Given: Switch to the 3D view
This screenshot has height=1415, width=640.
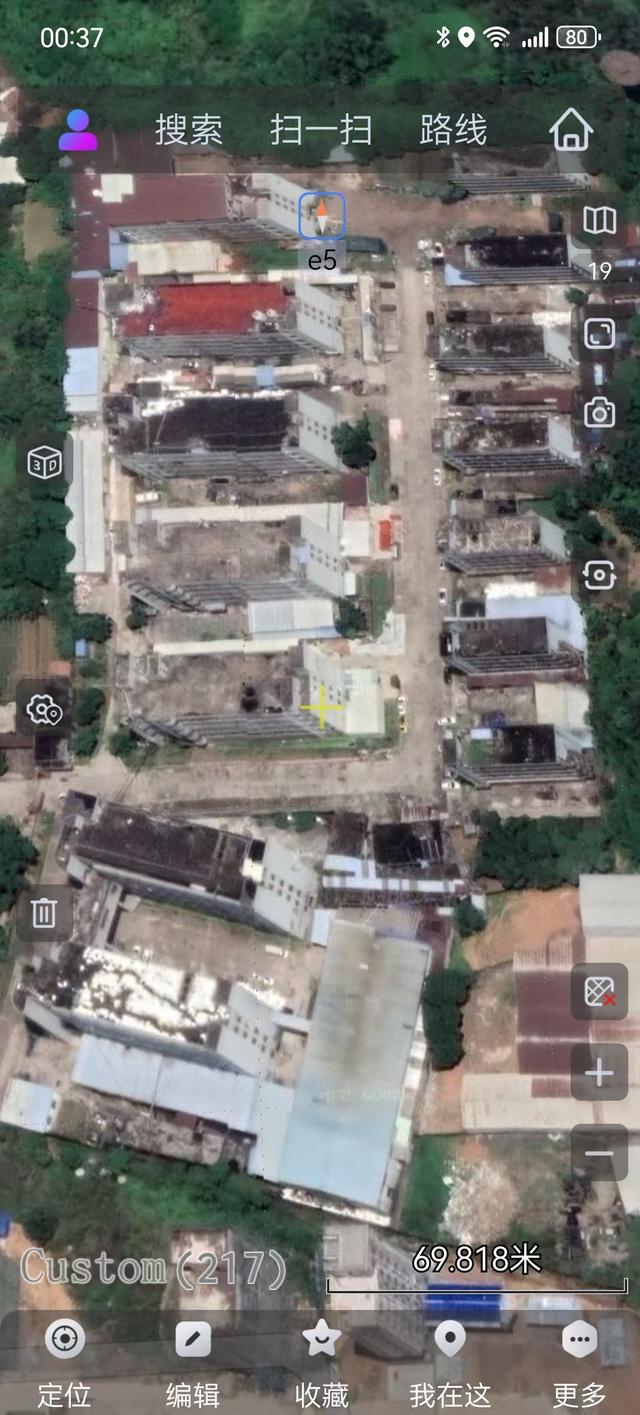Looking at the screenshot, I should click(x=44, y=463).
